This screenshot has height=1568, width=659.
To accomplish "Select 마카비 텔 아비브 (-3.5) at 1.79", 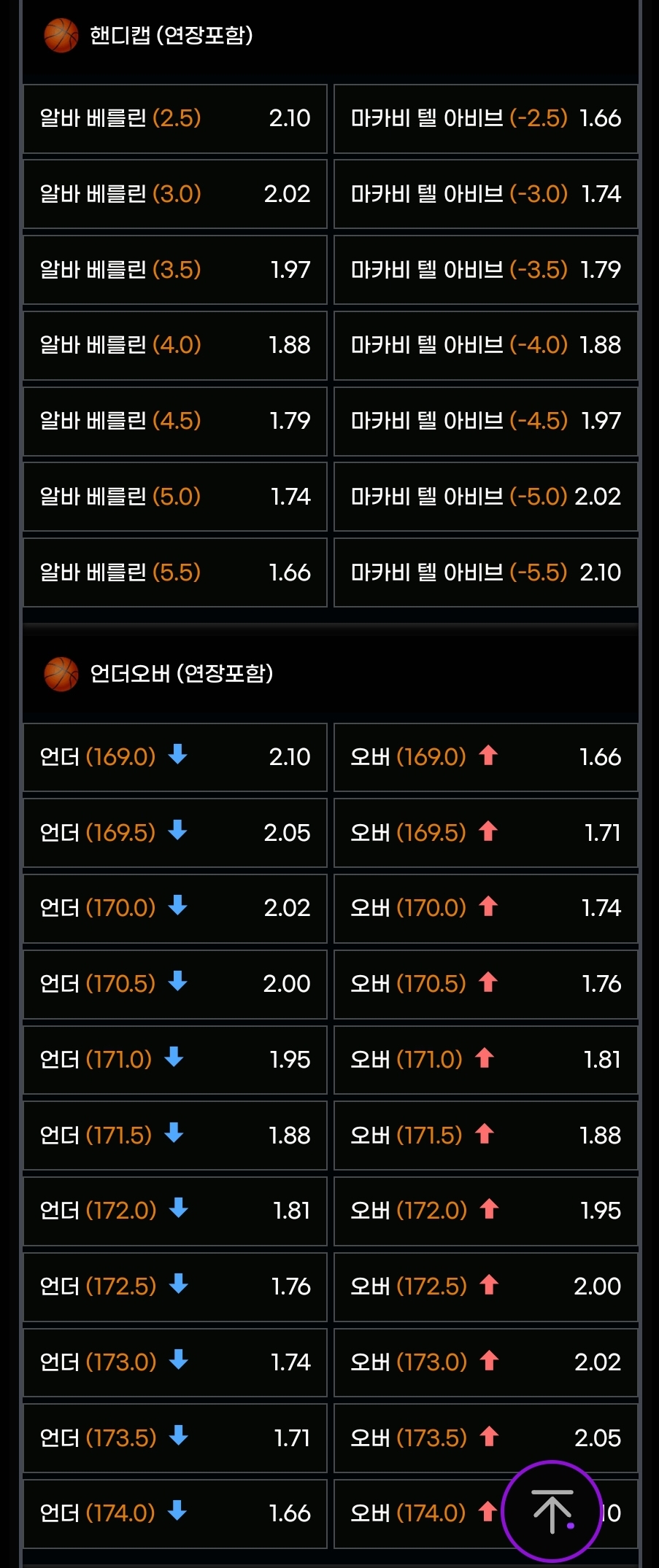I will coord(485,270).
